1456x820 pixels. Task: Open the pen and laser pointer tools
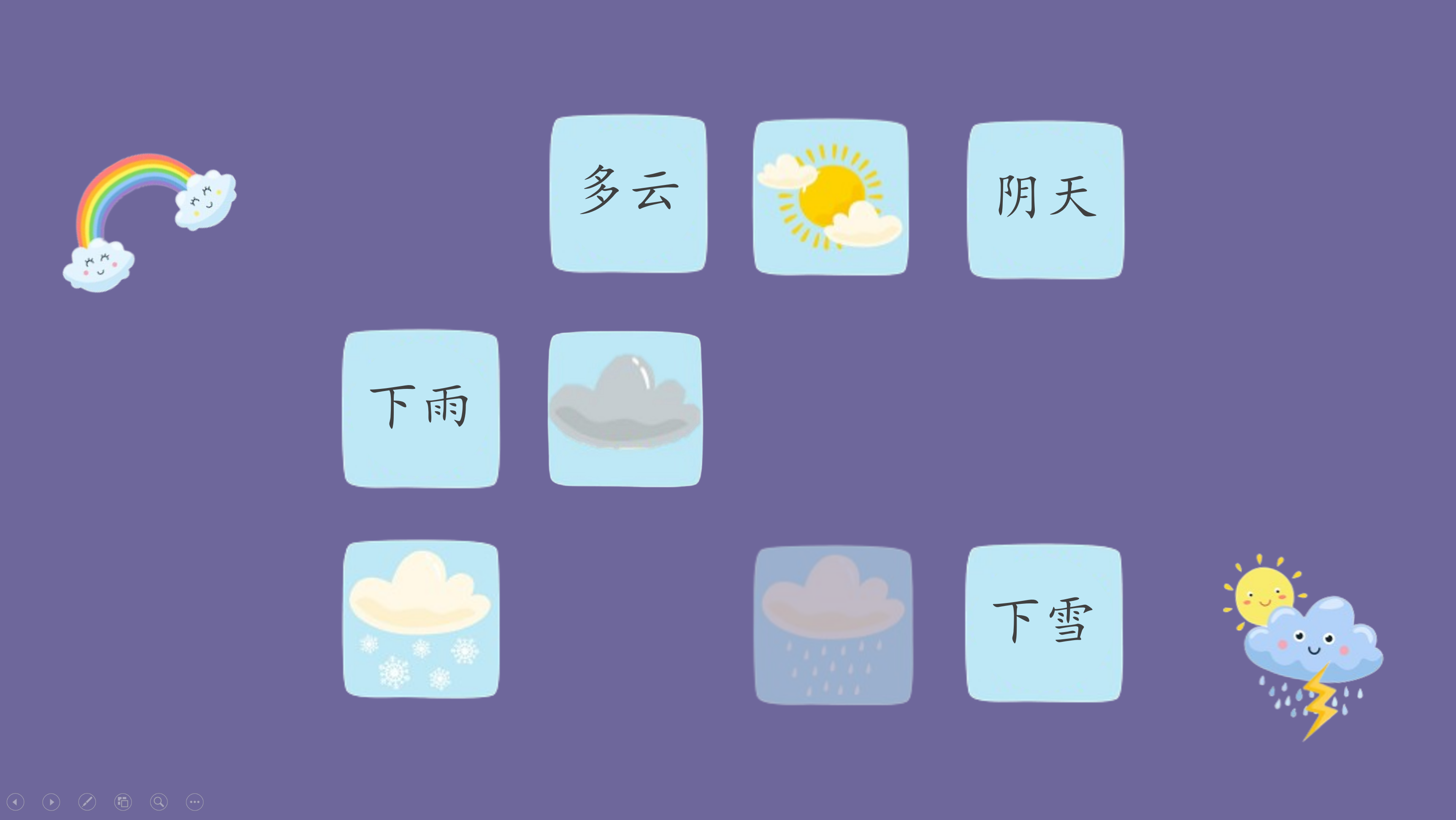tap(87, 801)
